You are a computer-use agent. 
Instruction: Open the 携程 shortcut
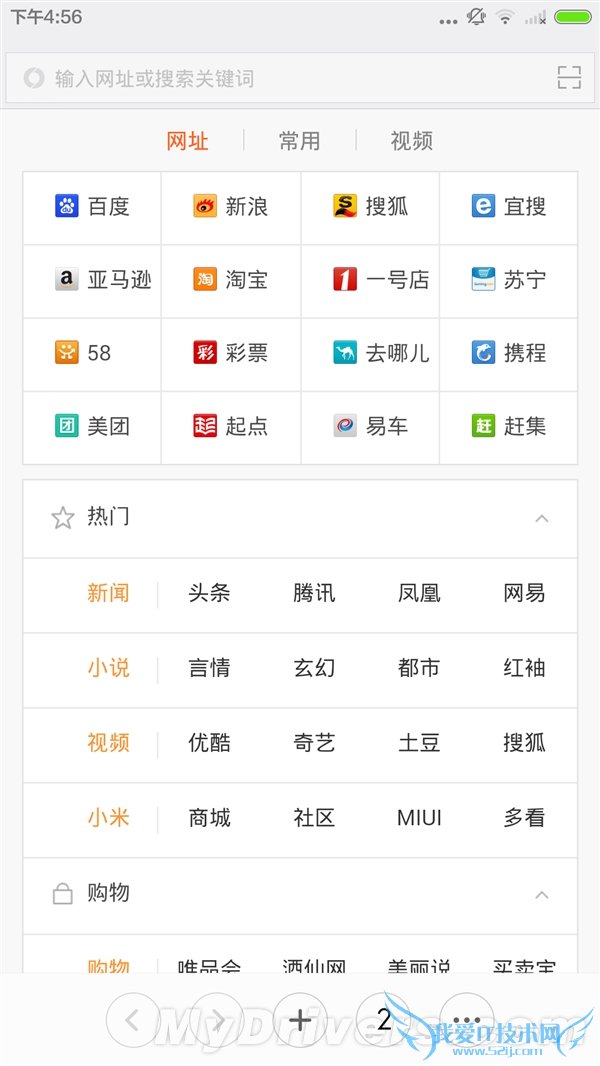(x=509, y=353)
